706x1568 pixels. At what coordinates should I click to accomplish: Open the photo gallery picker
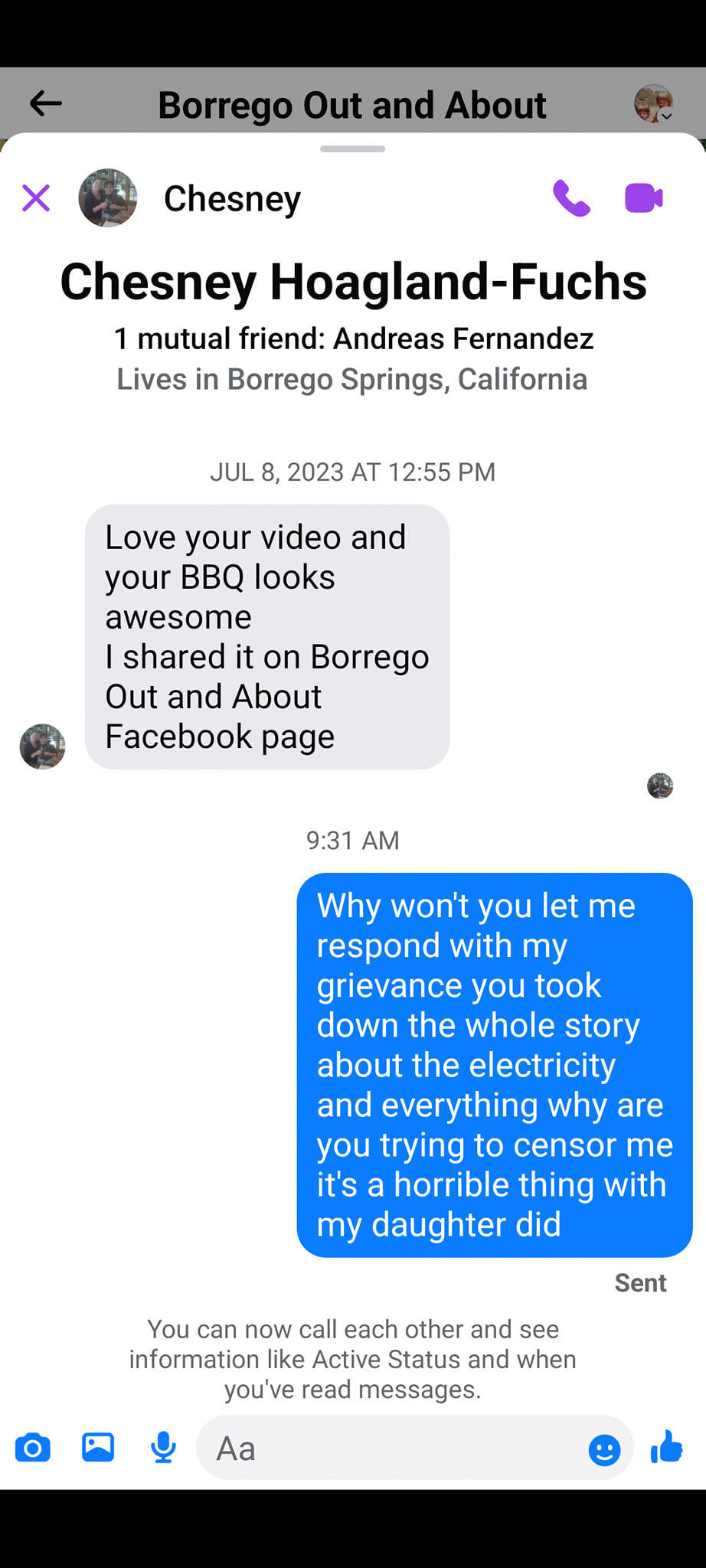click(98, 1448)
